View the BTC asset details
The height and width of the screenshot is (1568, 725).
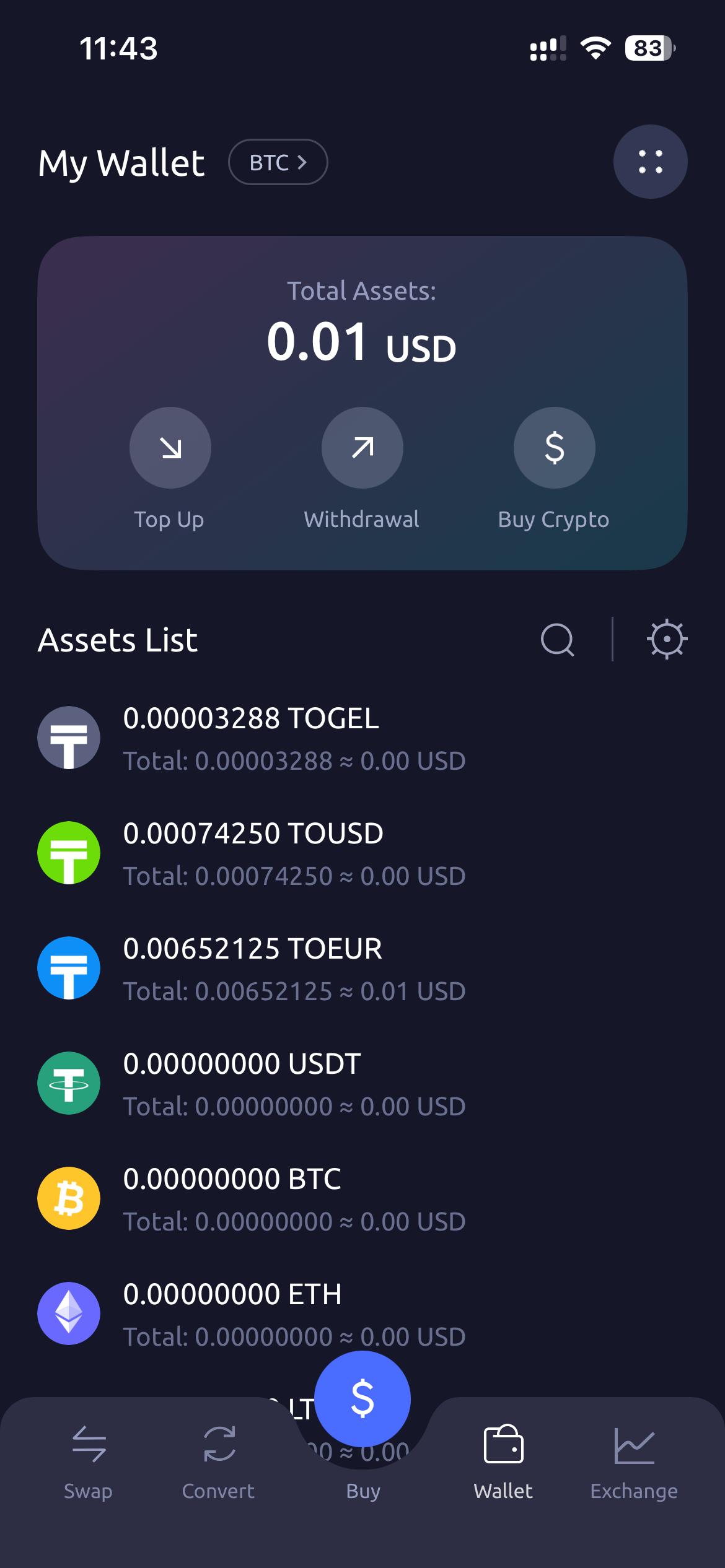(232, 1199)
